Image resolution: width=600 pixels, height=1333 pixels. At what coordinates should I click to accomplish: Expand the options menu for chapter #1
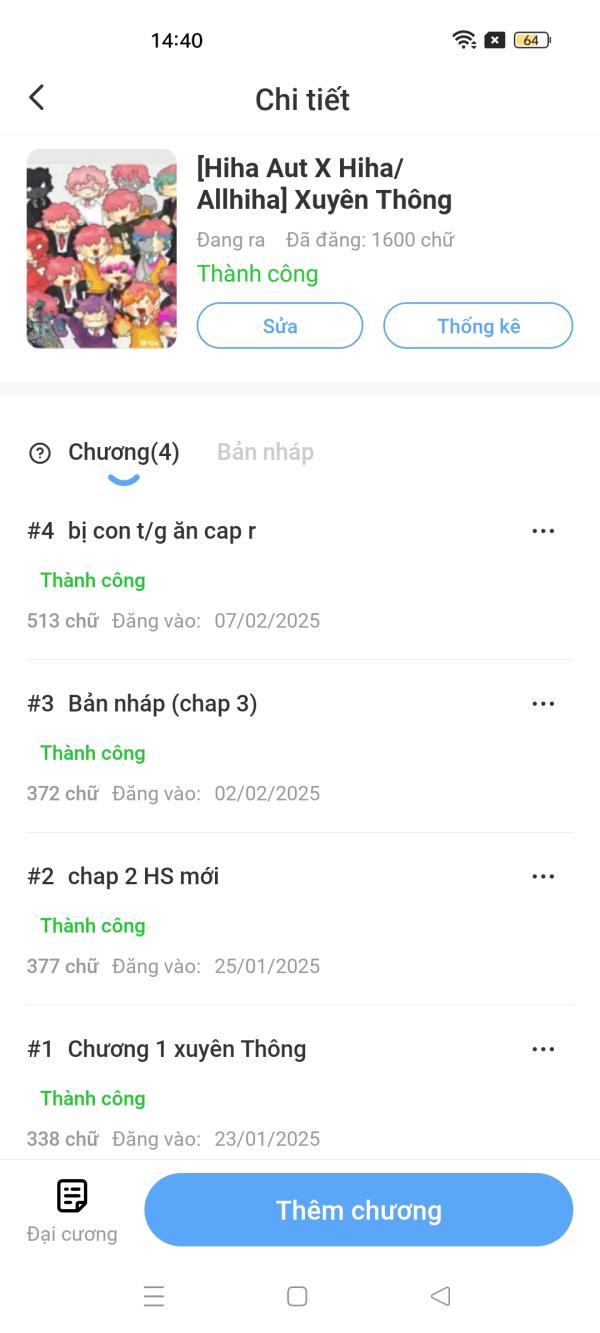(x=543, y=1049)
